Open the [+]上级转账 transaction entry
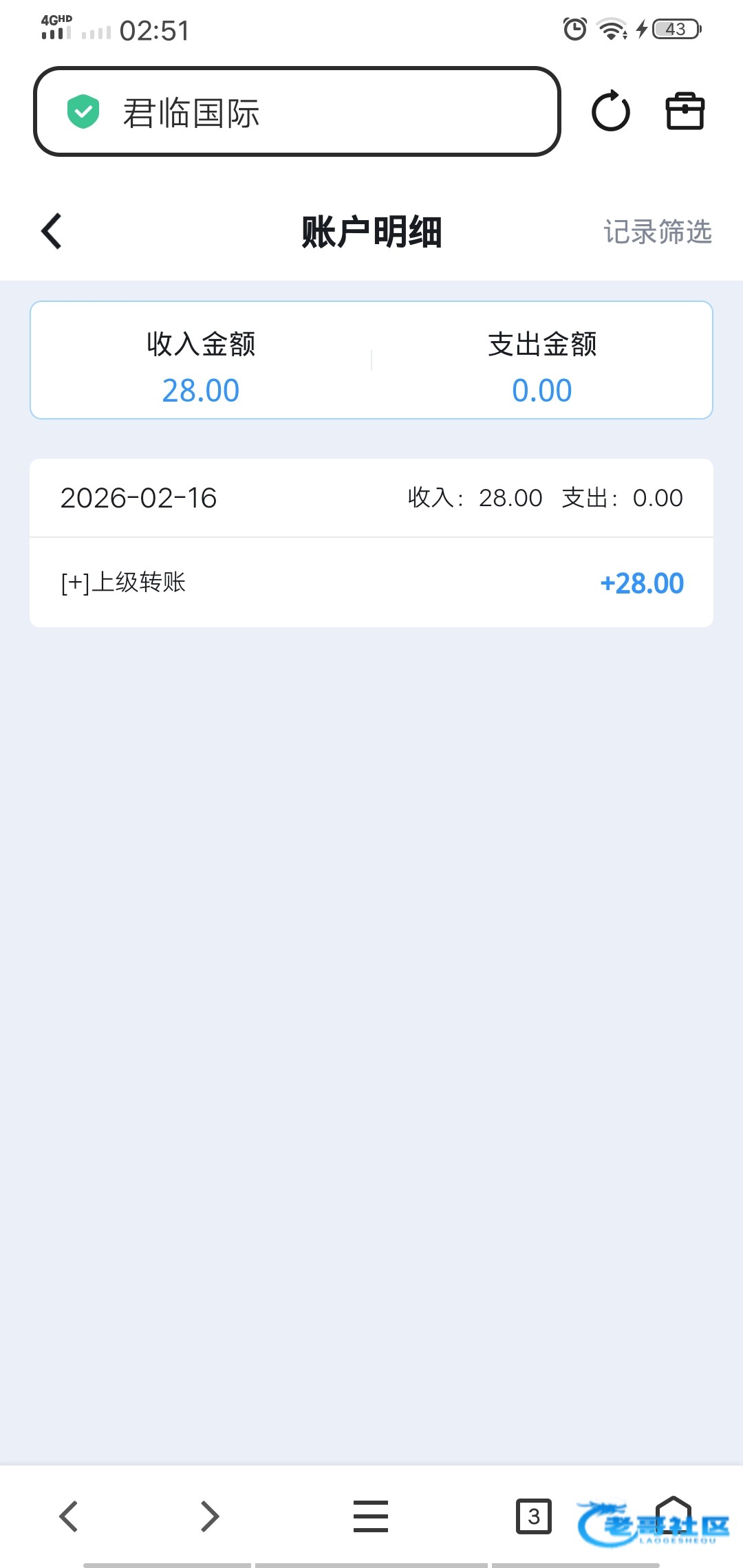Viewport: 743px width, 1568px height. point(371,582)
